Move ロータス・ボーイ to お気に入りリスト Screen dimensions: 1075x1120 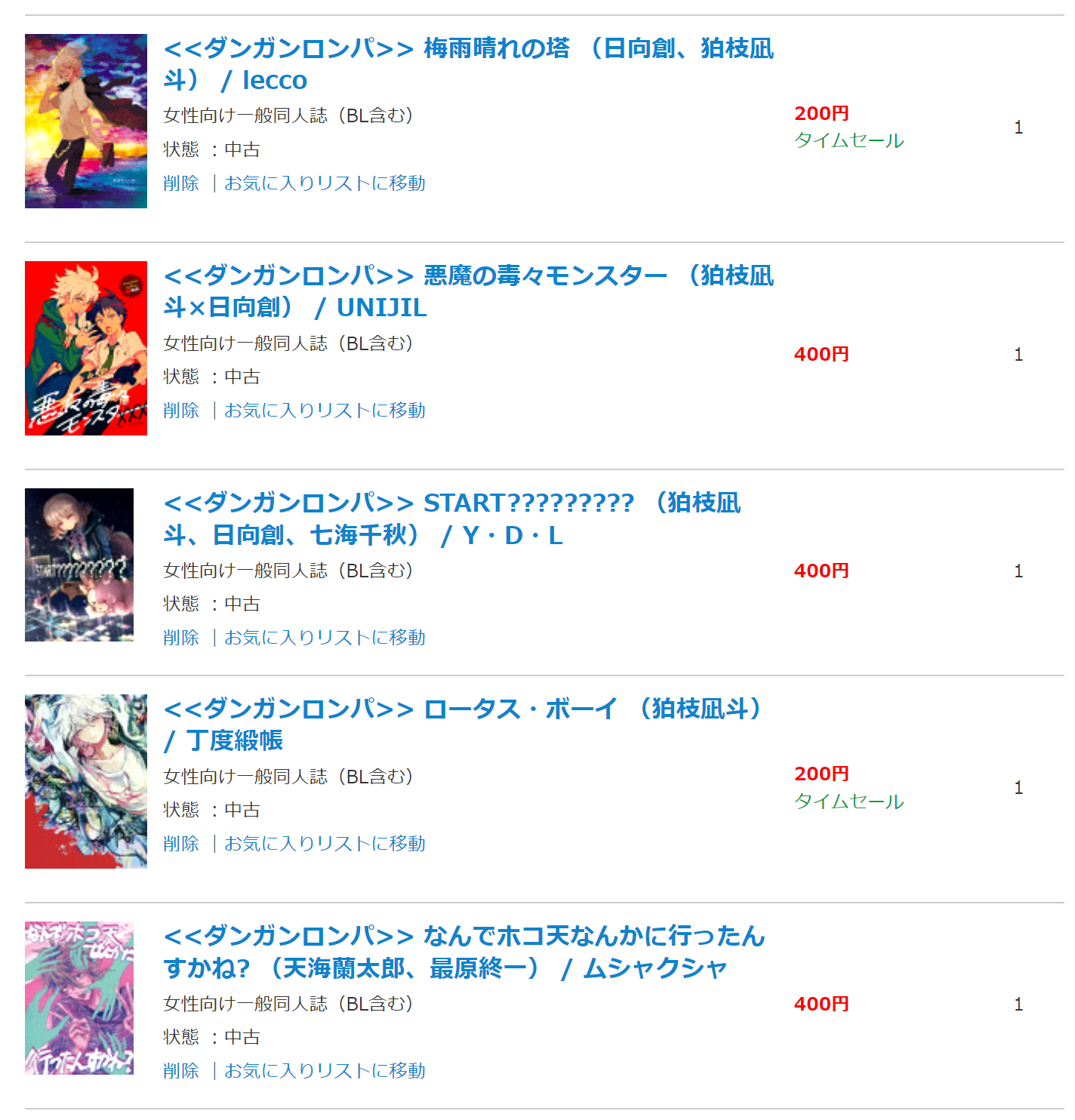point(325,844)
